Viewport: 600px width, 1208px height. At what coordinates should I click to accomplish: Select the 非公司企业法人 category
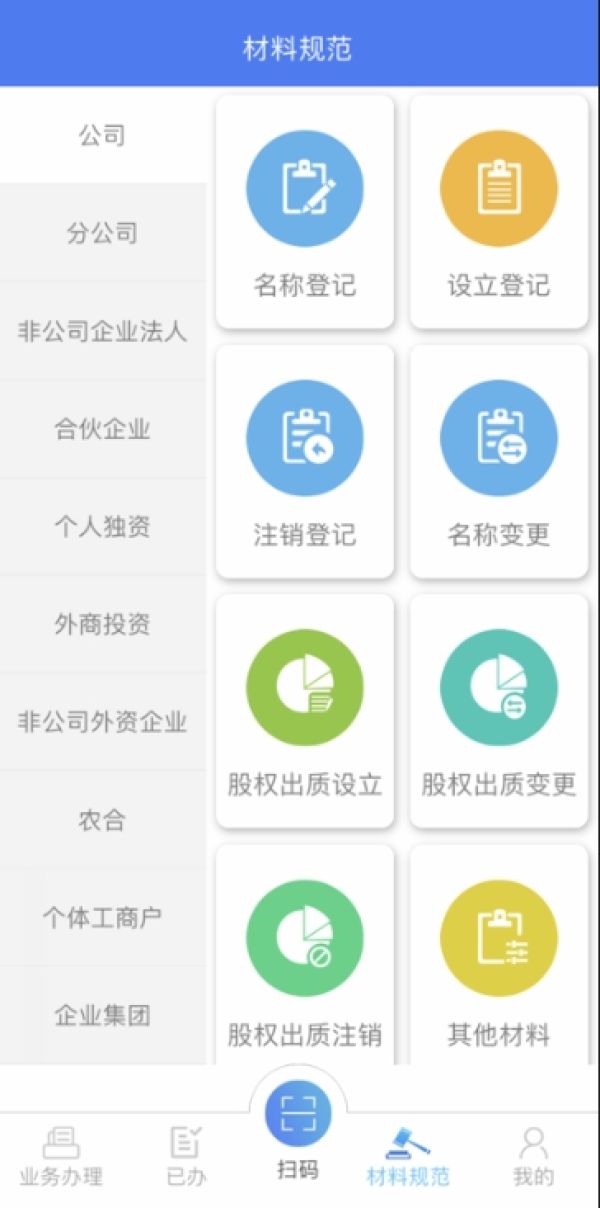tap(103, 331)
